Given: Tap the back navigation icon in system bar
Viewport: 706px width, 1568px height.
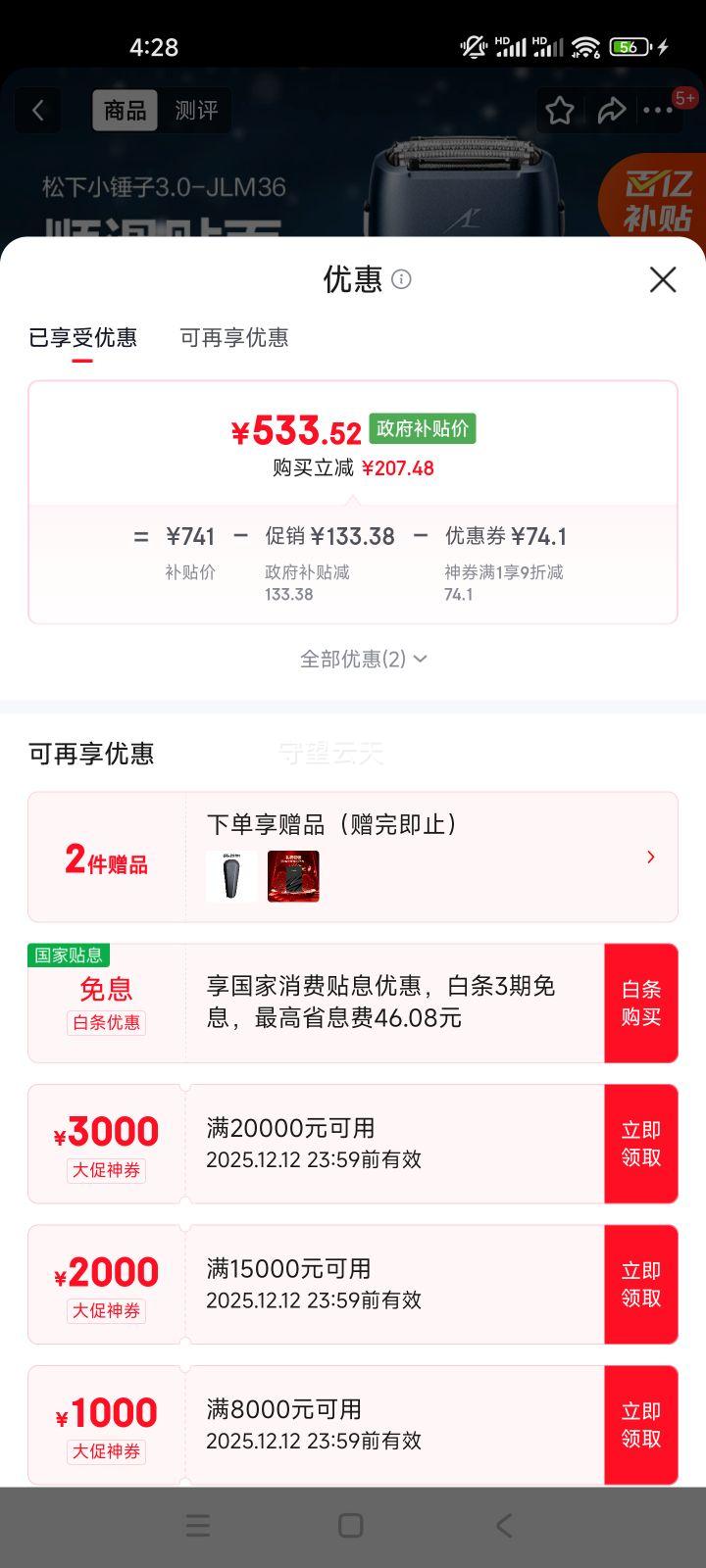Looking at the screenshot, I should tap(503, 1525).
